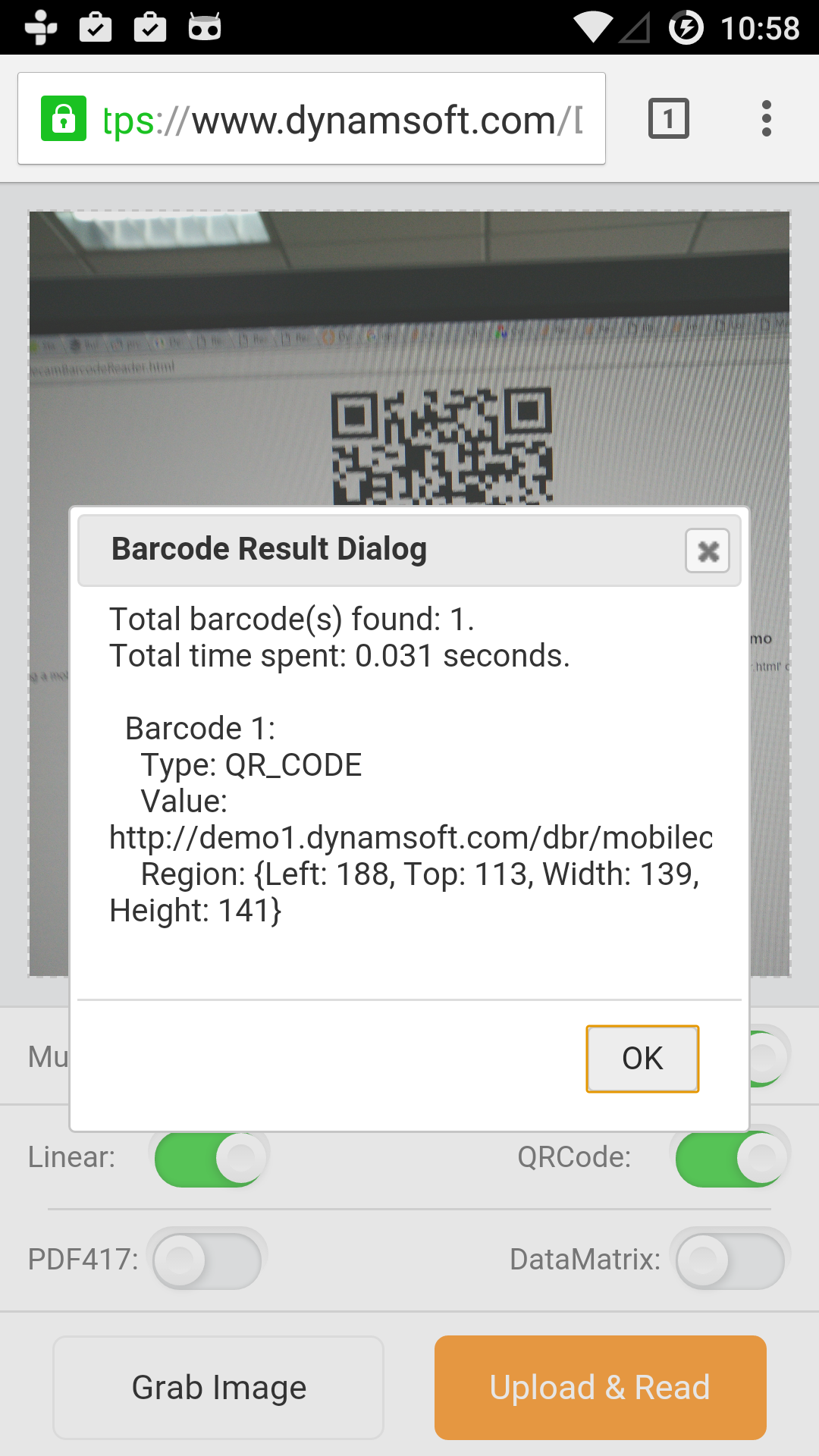Close the Barcode Result Dialog with X
This screenshot has height=1456, width=819.
[708, 551]
